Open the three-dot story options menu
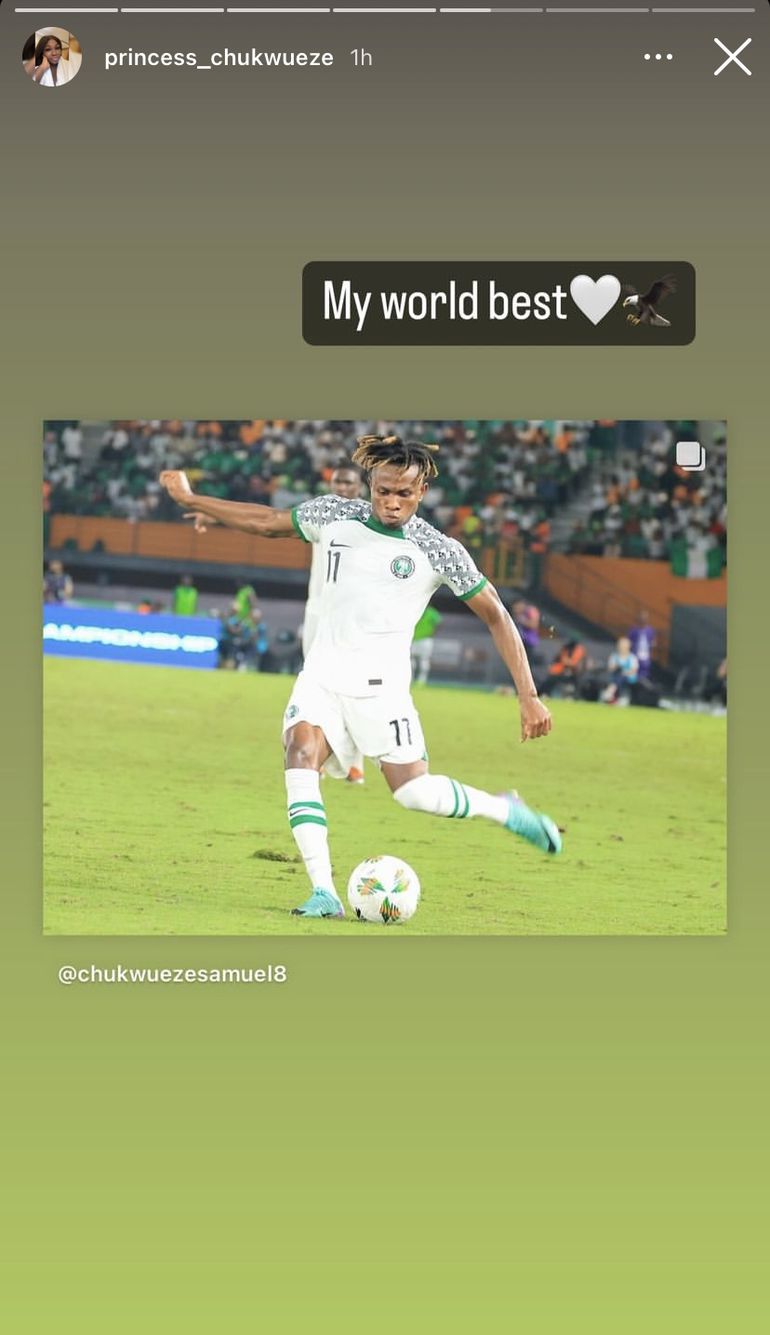 (658, 57)
